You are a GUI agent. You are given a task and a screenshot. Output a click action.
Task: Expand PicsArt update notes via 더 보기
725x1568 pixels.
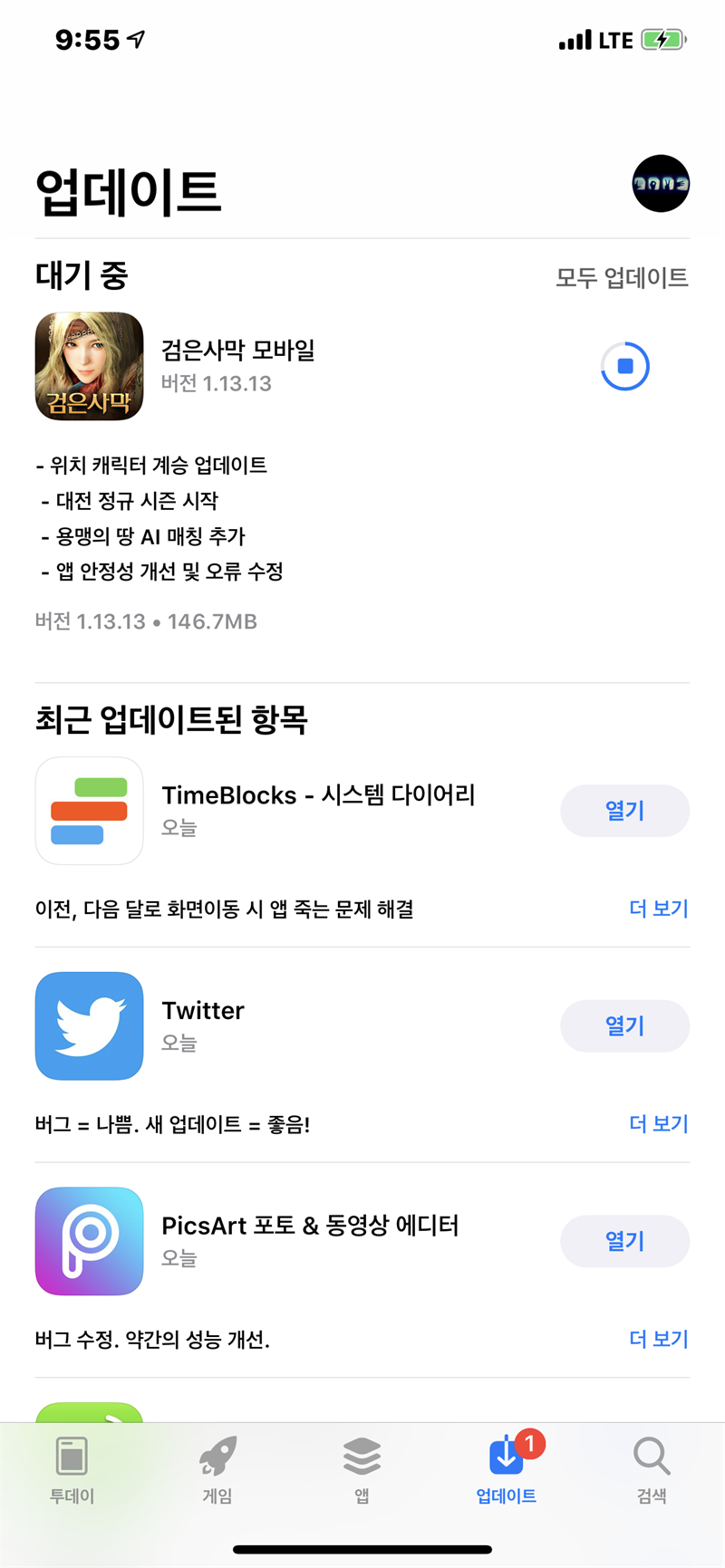tap(659, 1339)
